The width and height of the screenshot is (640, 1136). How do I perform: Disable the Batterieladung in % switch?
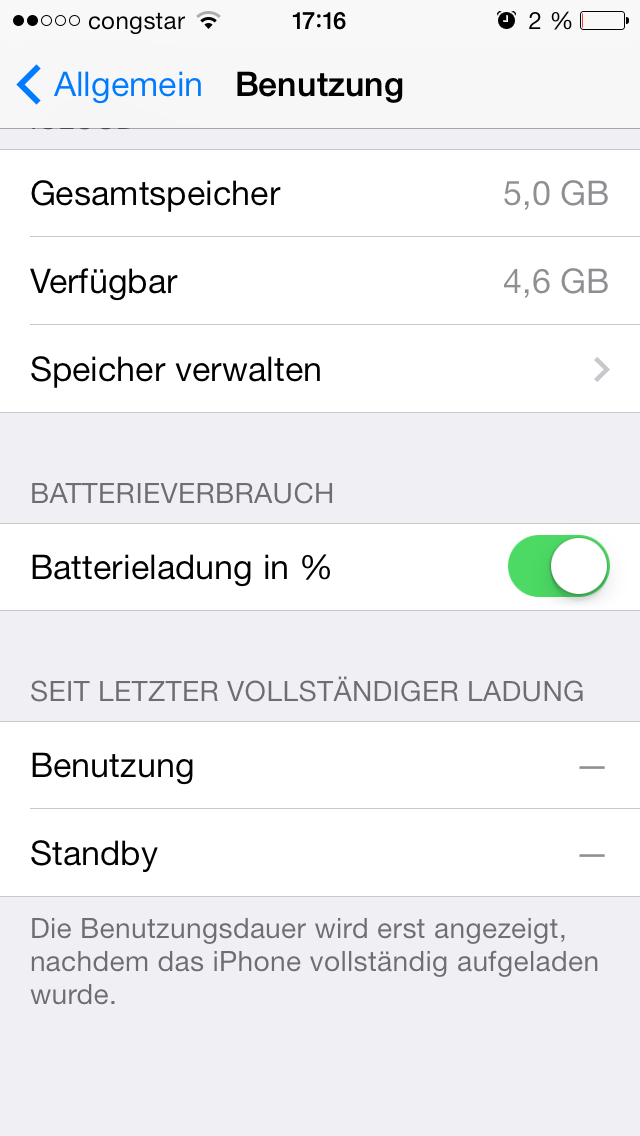point(558,567)
